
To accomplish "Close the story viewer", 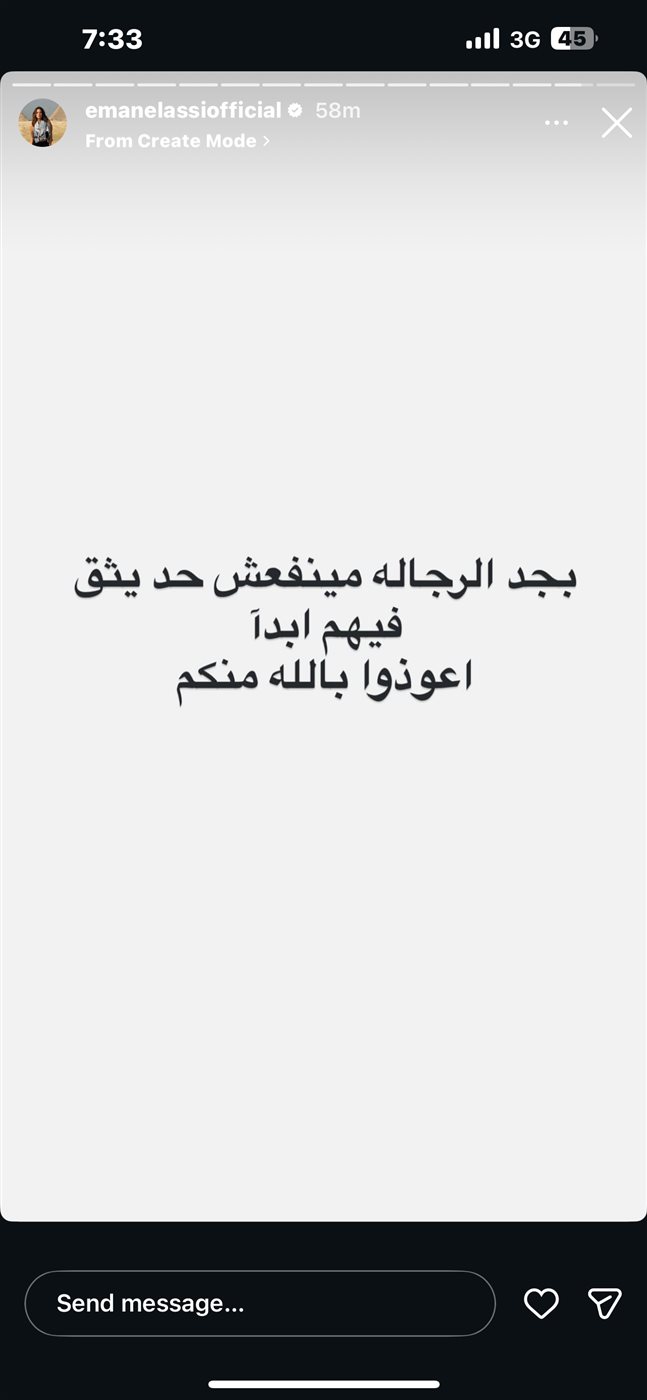I will pyautogui.click(x=616, y=123).
